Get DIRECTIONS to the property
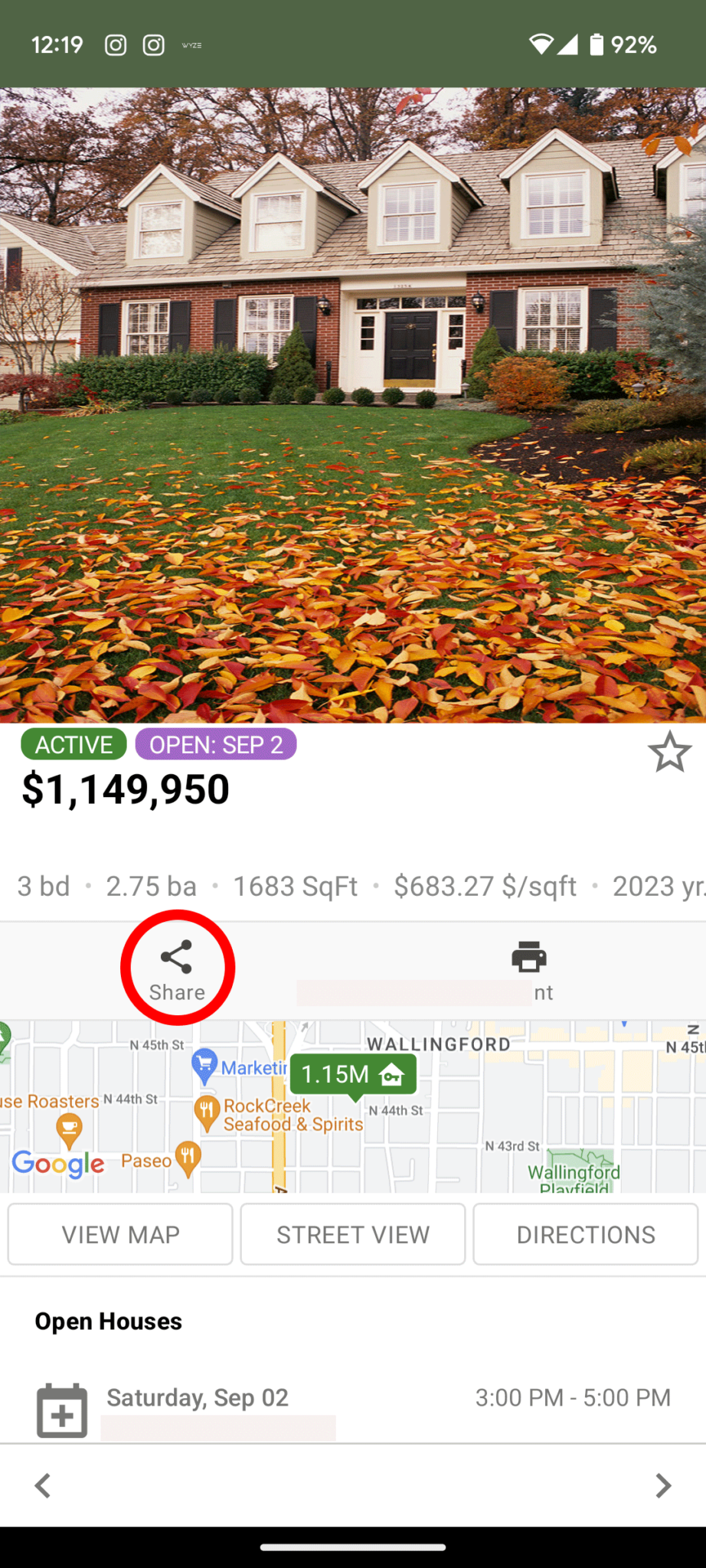Viewport: 706px width, 1568px height. pyautogui.click(x=585, y=1234)
